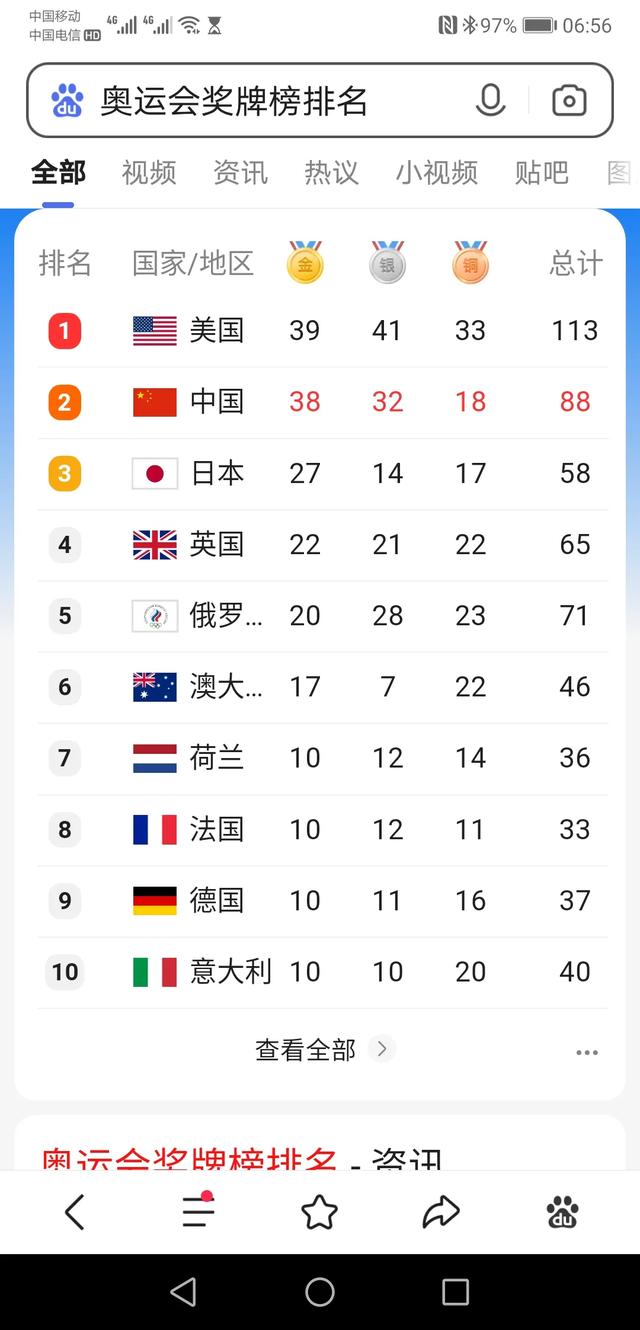Open Baidu home via the paw icon

[562, 1212]
